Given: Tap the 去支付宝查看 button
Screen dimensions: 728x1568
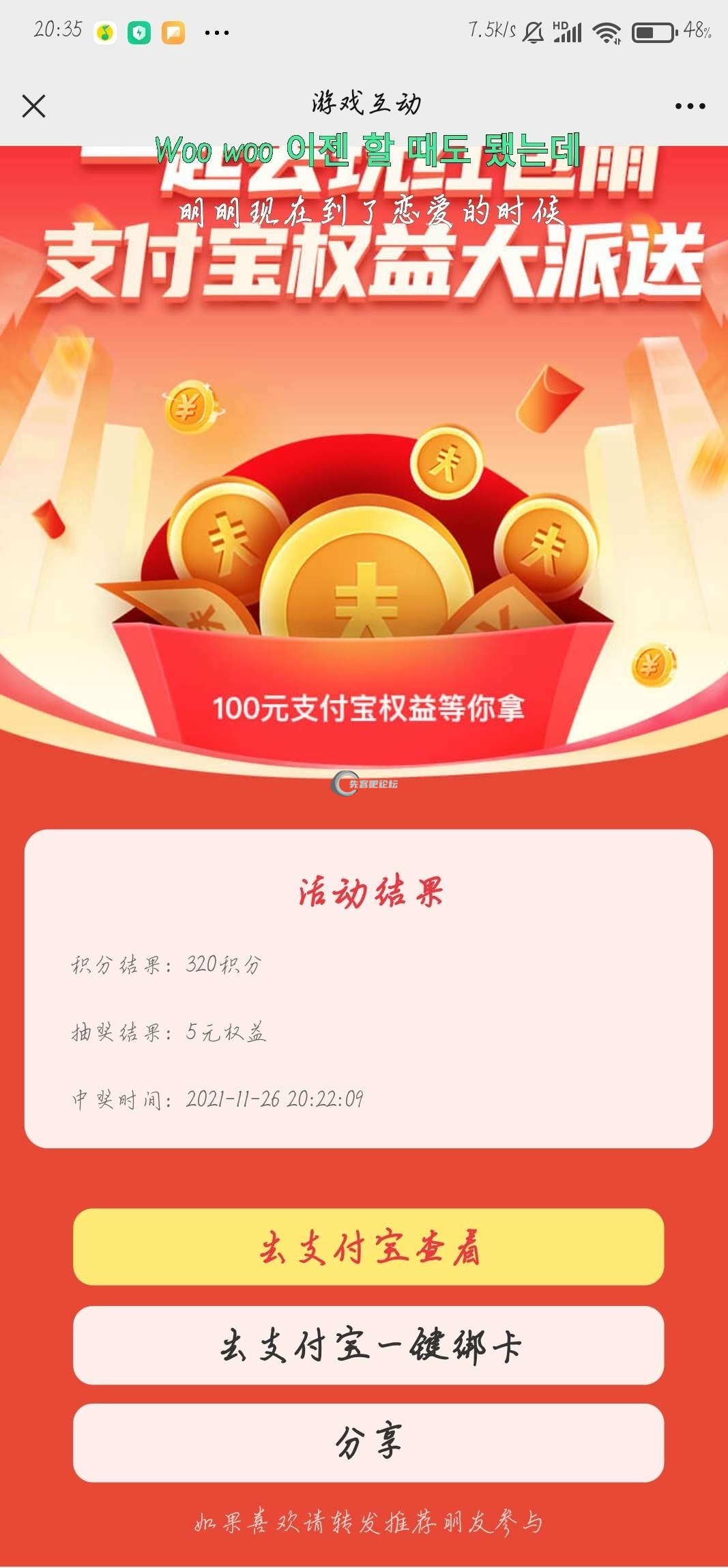Looking at the screenshot, I should [368, 1247].
